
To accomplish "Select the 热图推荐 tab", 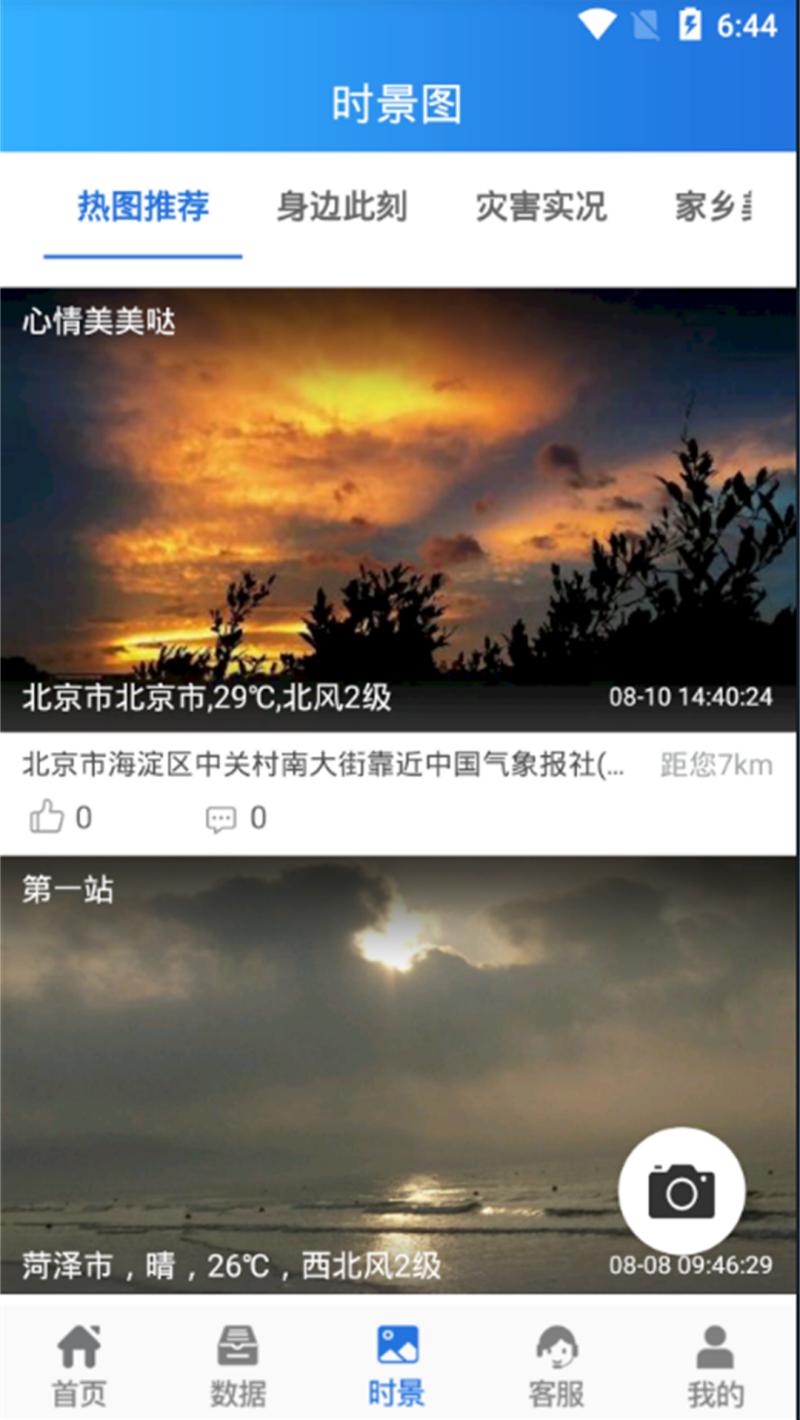I will click(x=143, y=207).
